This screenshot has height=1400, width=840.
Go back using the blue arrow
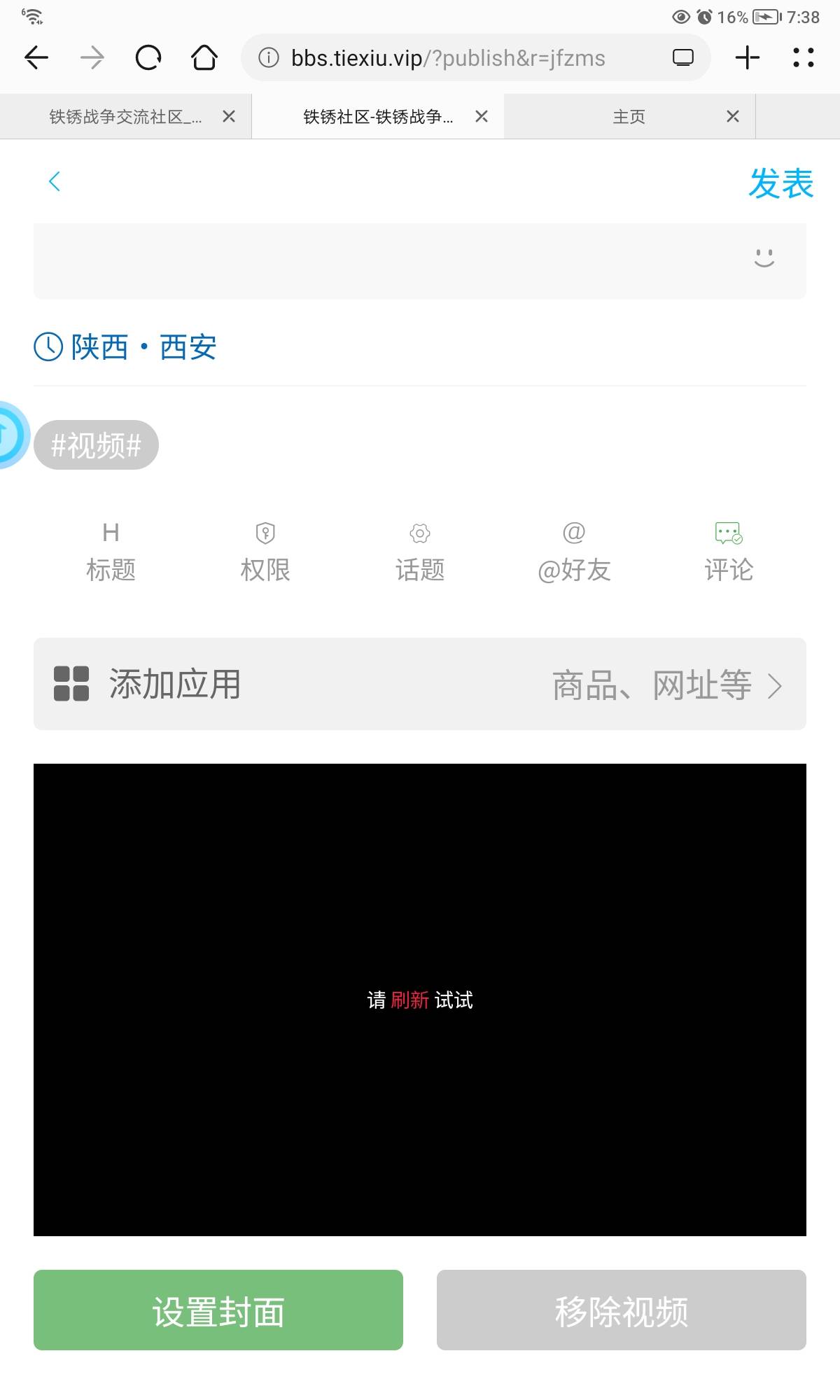coord(55,181)
